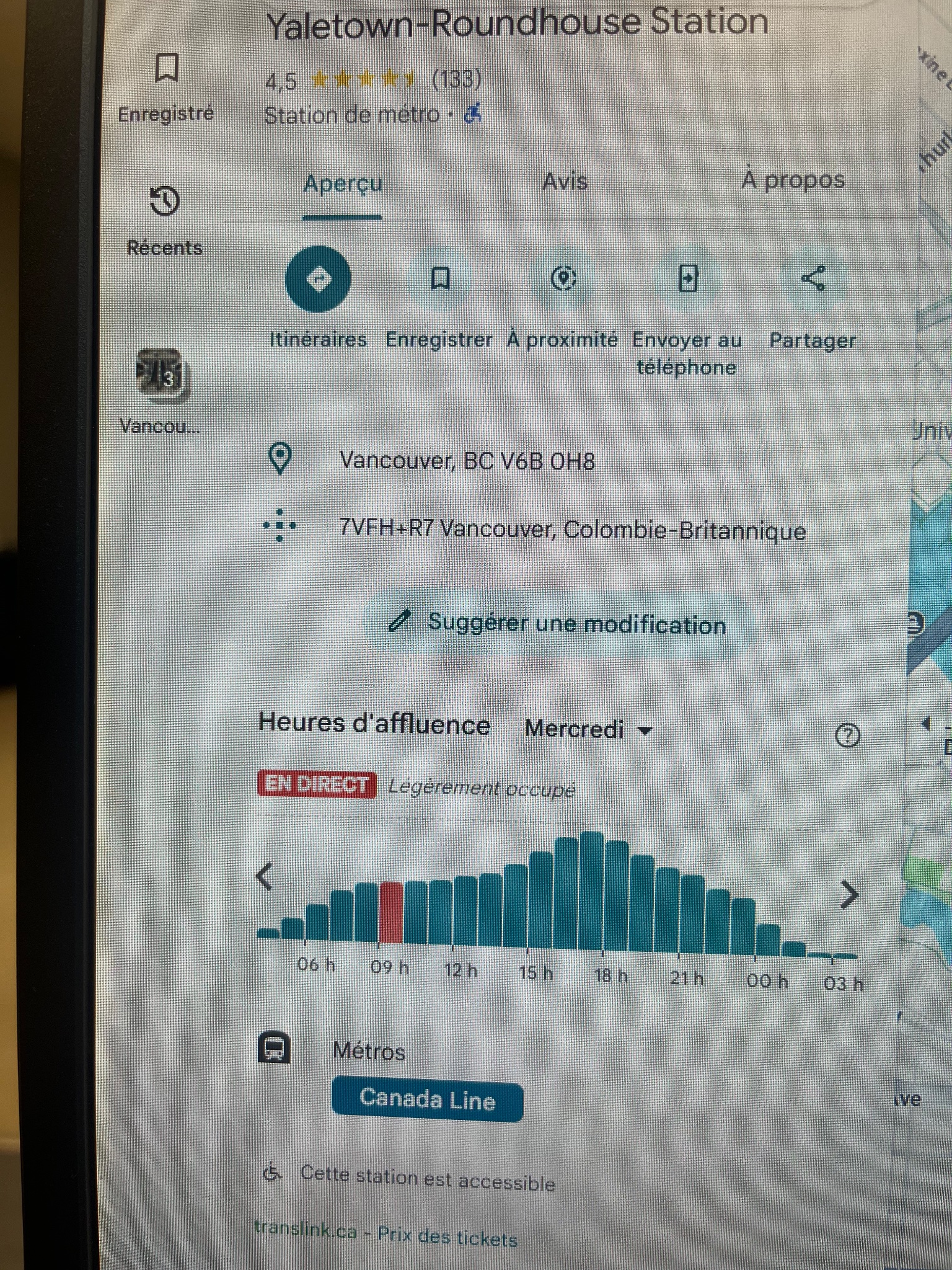Share the station with Partager

[x=813, y=279]
